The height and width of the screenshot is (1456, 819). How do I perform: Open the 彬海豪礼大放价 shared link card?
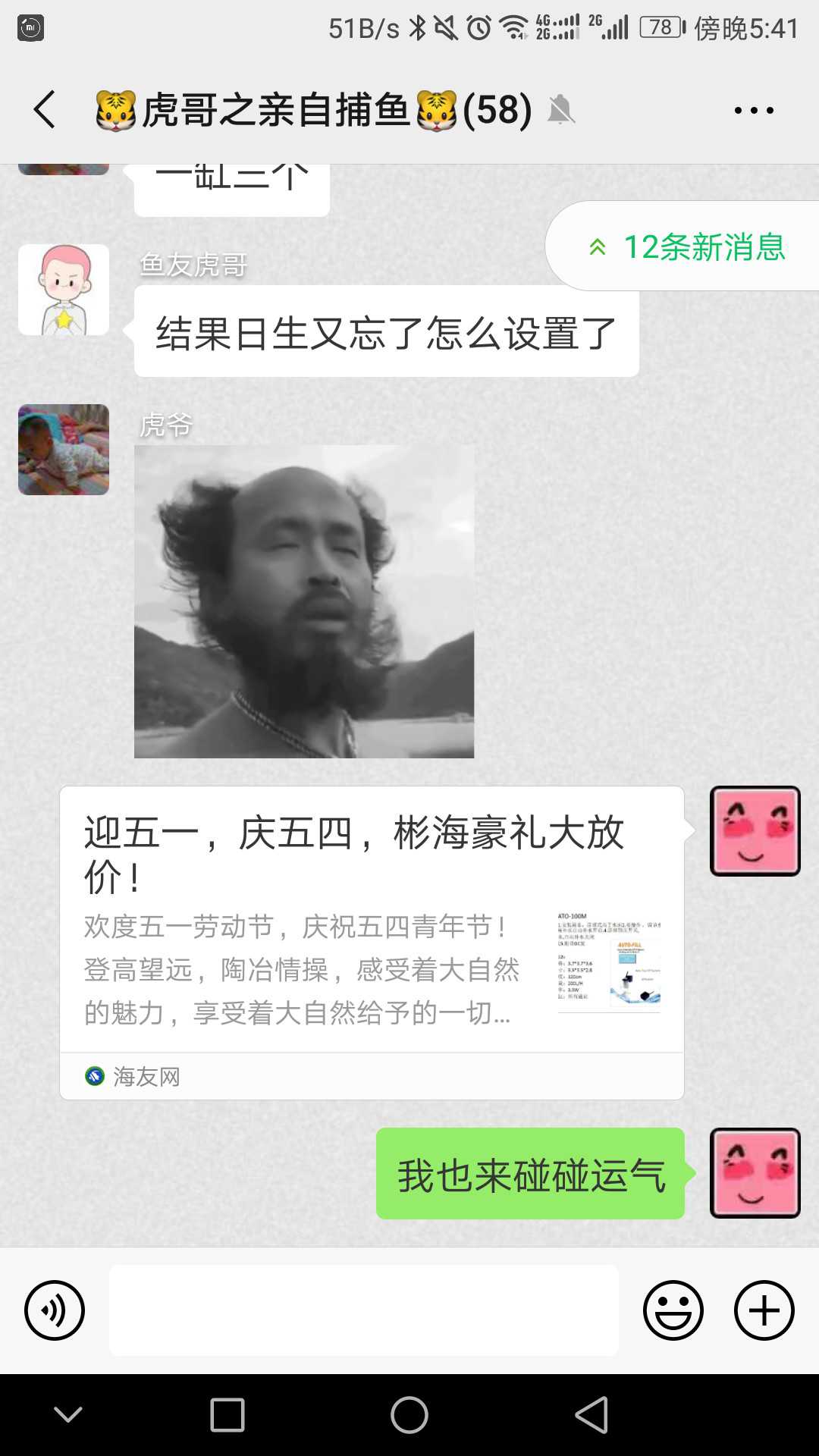pyautogui.click(x=372, y=933)
